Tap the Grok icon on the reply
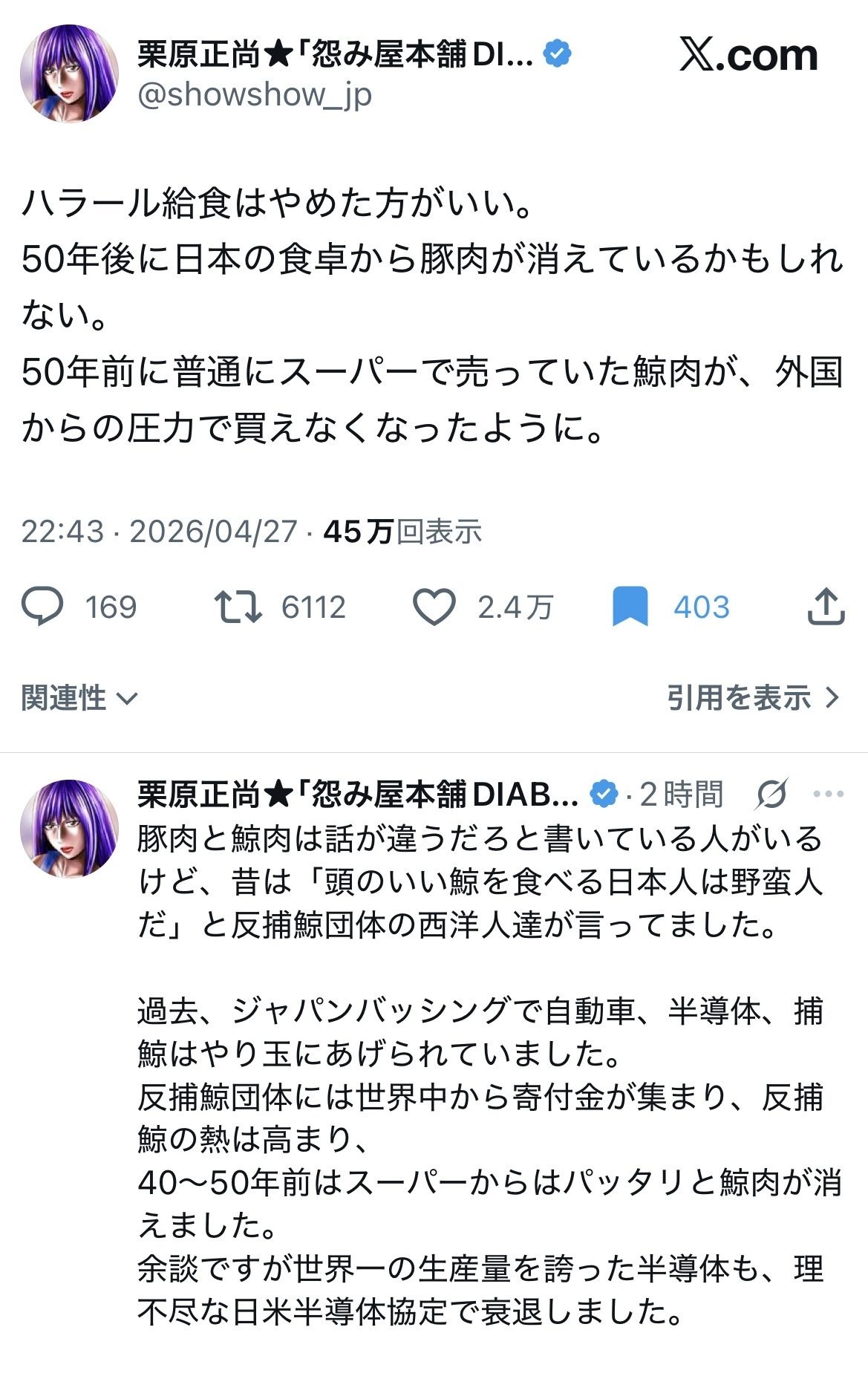This screenshot has height=1376, width=868. tap(771, 794)
